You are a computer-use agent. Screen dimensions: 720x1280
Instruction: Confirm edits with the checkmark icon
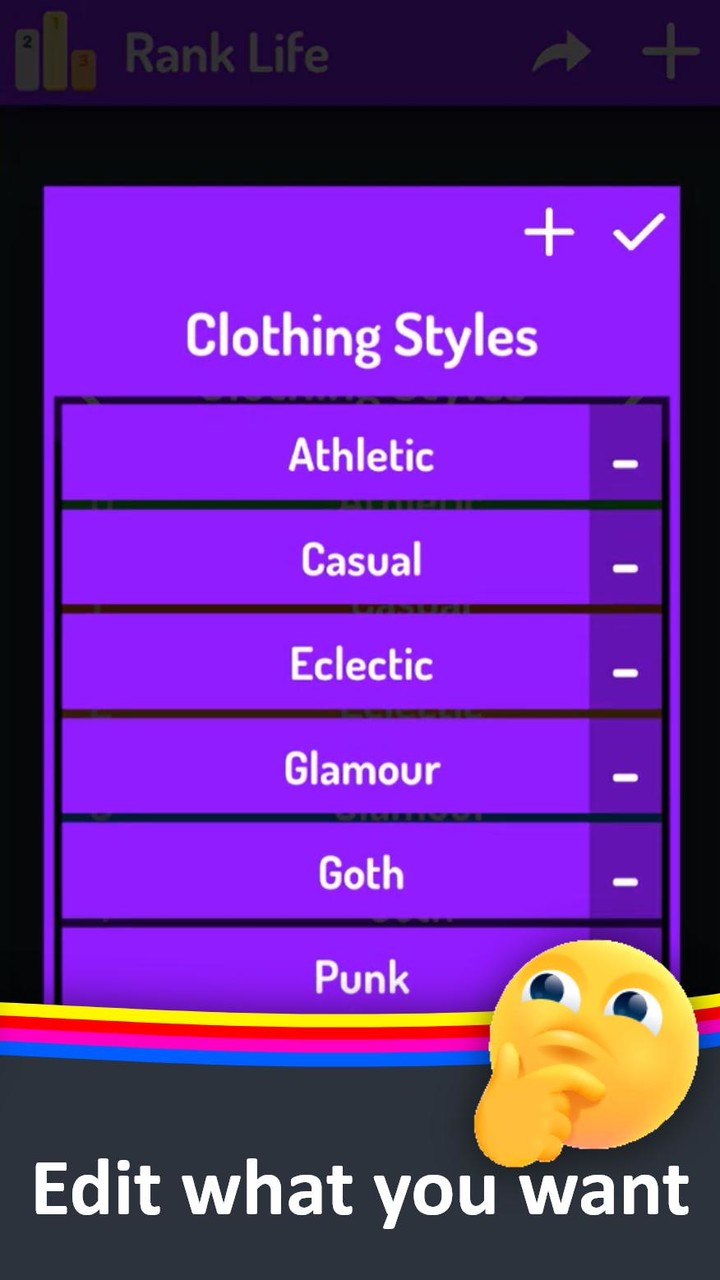coord(637,232)
